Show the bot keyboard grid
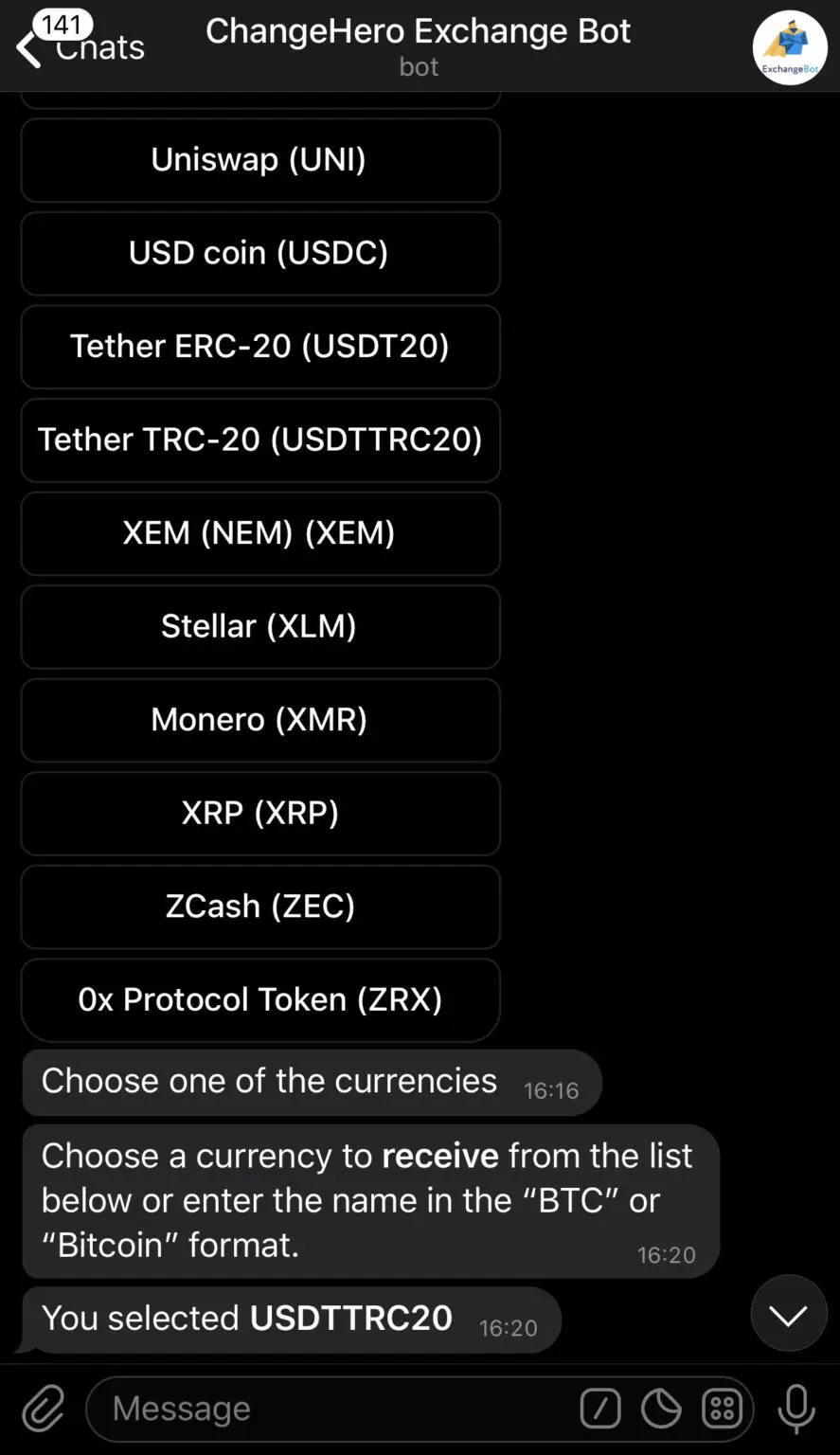 [x=722, y=1409]
